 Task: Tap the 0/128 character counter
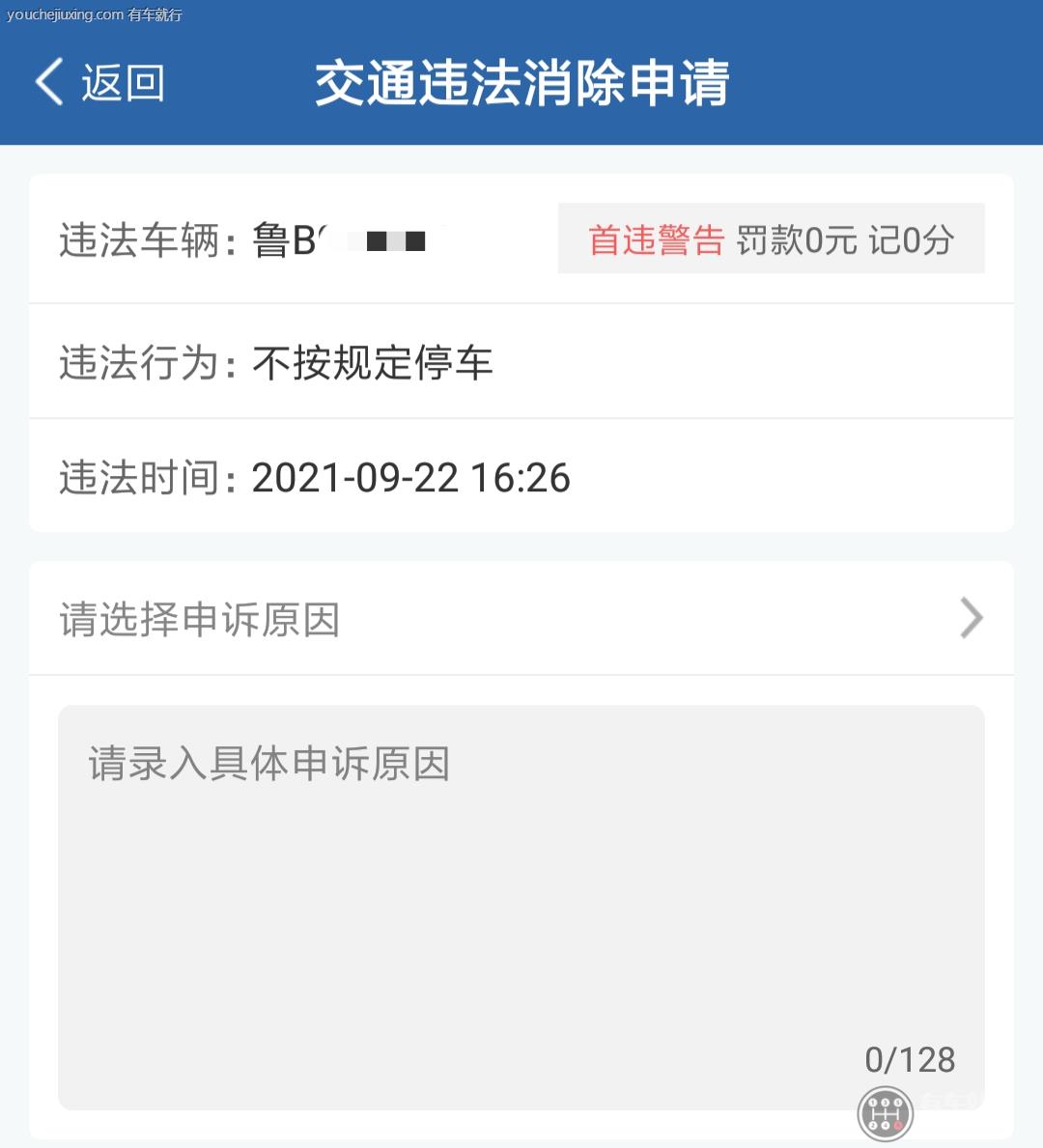[910, 1058]
